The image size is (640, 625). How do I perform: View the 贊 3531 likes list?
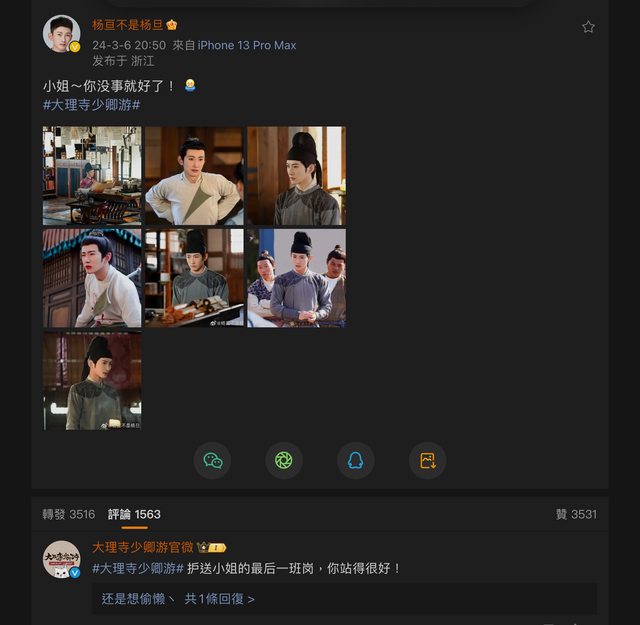576,514
